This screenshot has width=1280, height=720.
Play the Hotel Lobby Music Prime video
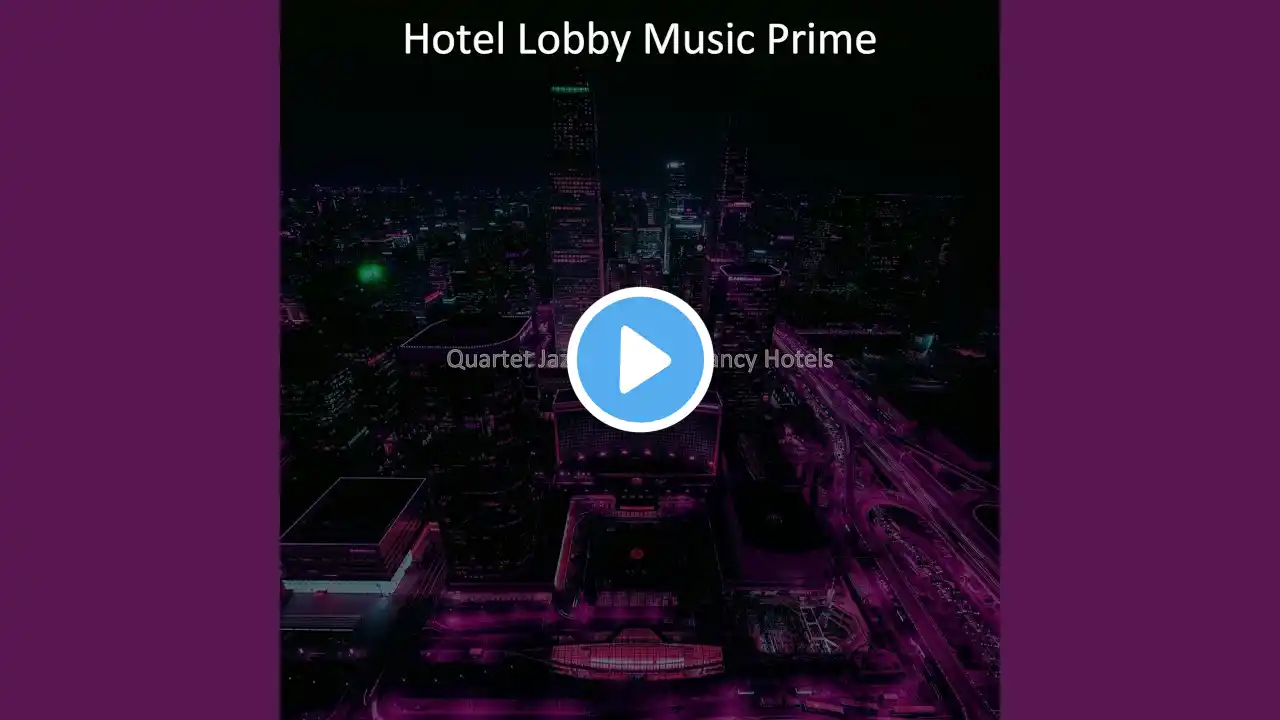[640, 360]
